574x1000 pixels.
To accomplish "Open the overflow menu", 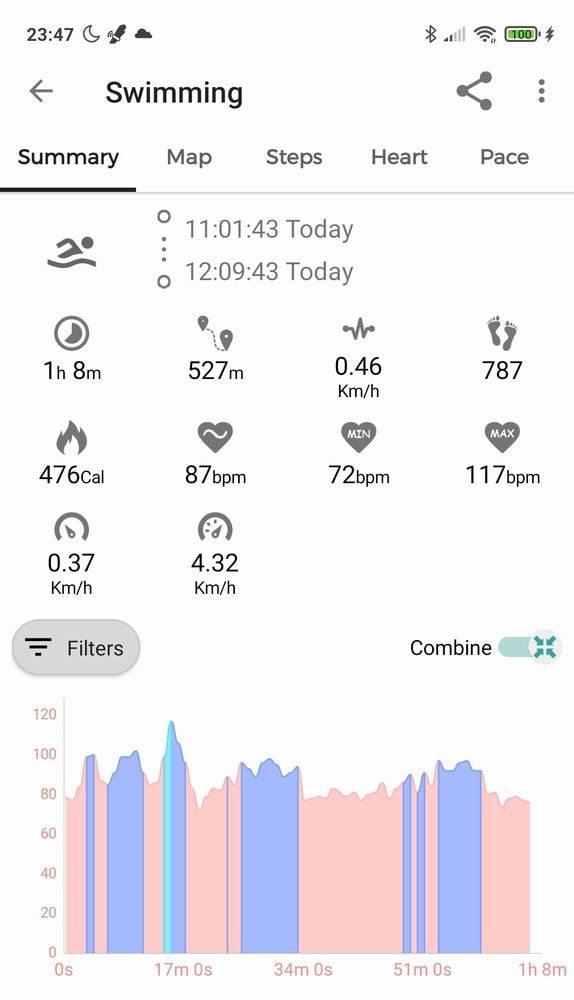I will point(541,91).
